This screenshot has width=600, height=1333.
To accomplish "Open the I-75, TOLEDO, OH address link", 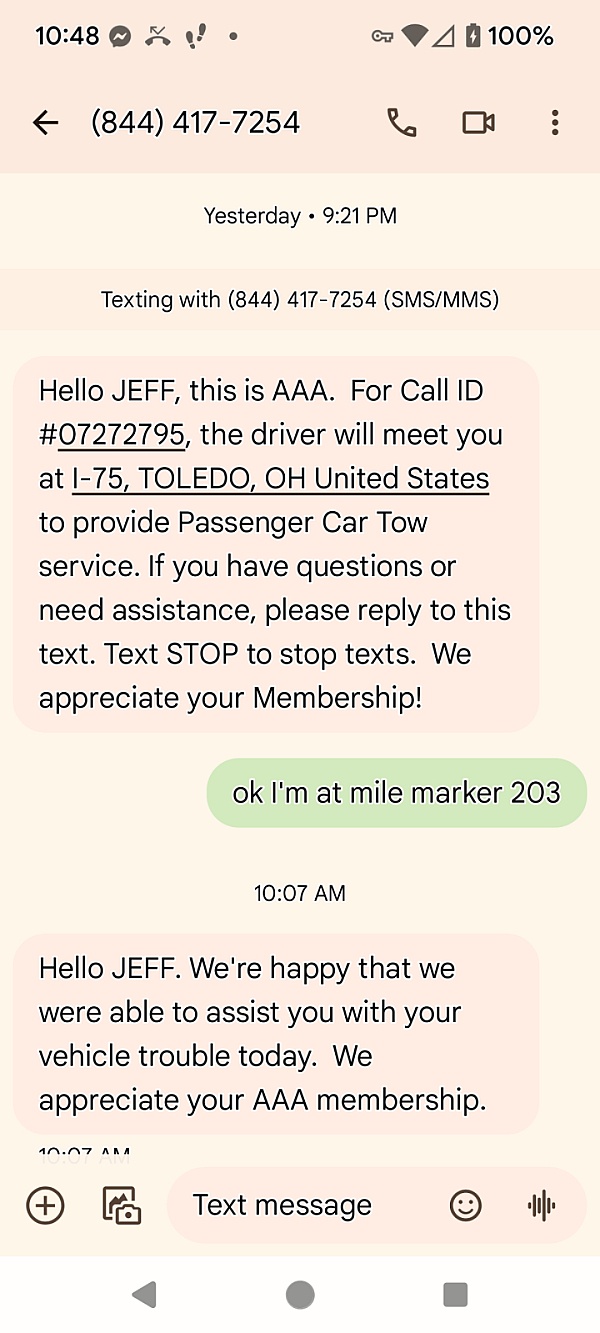I will point(281,479).
